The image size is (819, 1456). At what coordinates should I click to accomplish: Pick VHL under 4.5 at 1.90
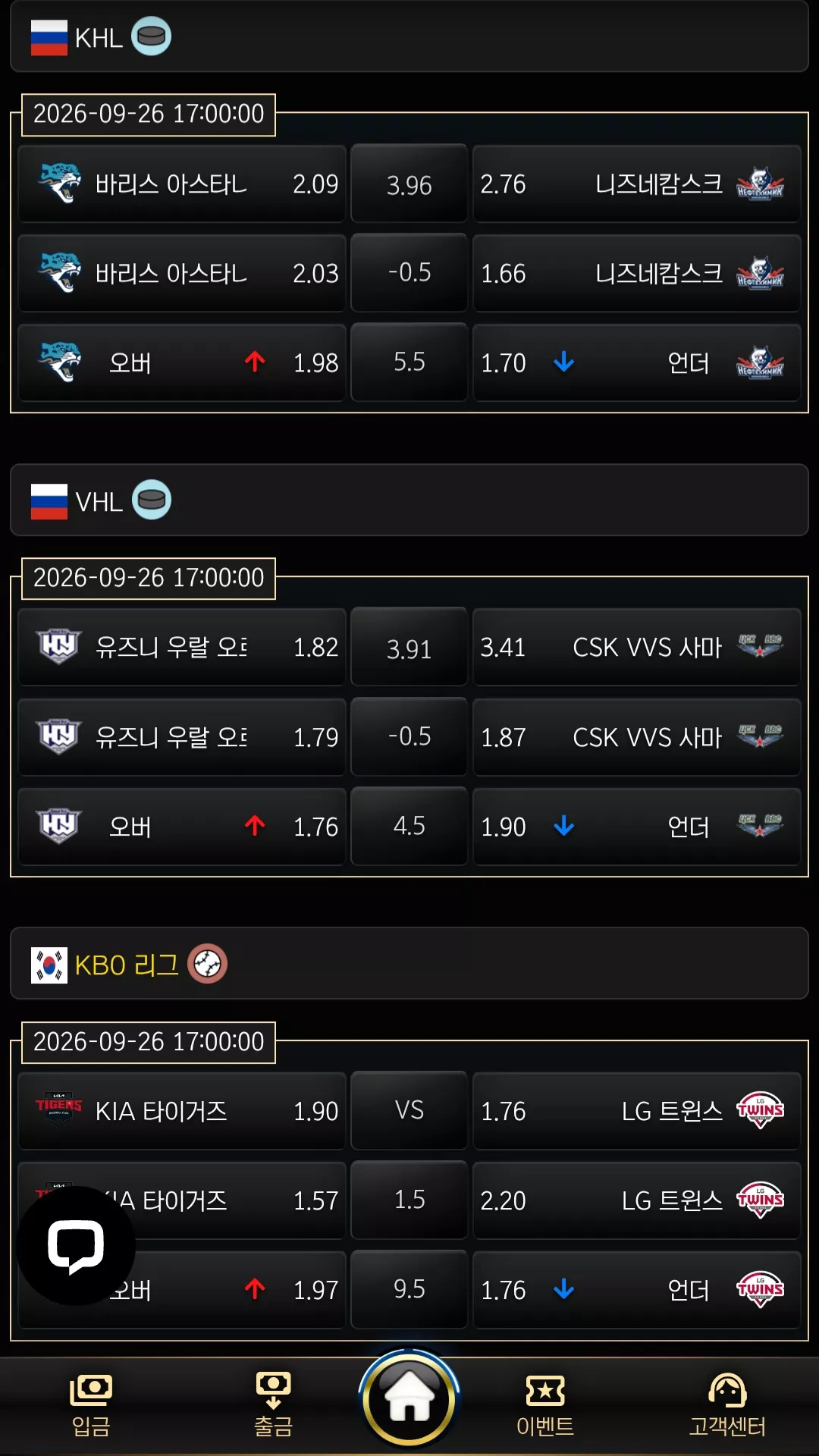pyautogui.click(x=637, y=827)
